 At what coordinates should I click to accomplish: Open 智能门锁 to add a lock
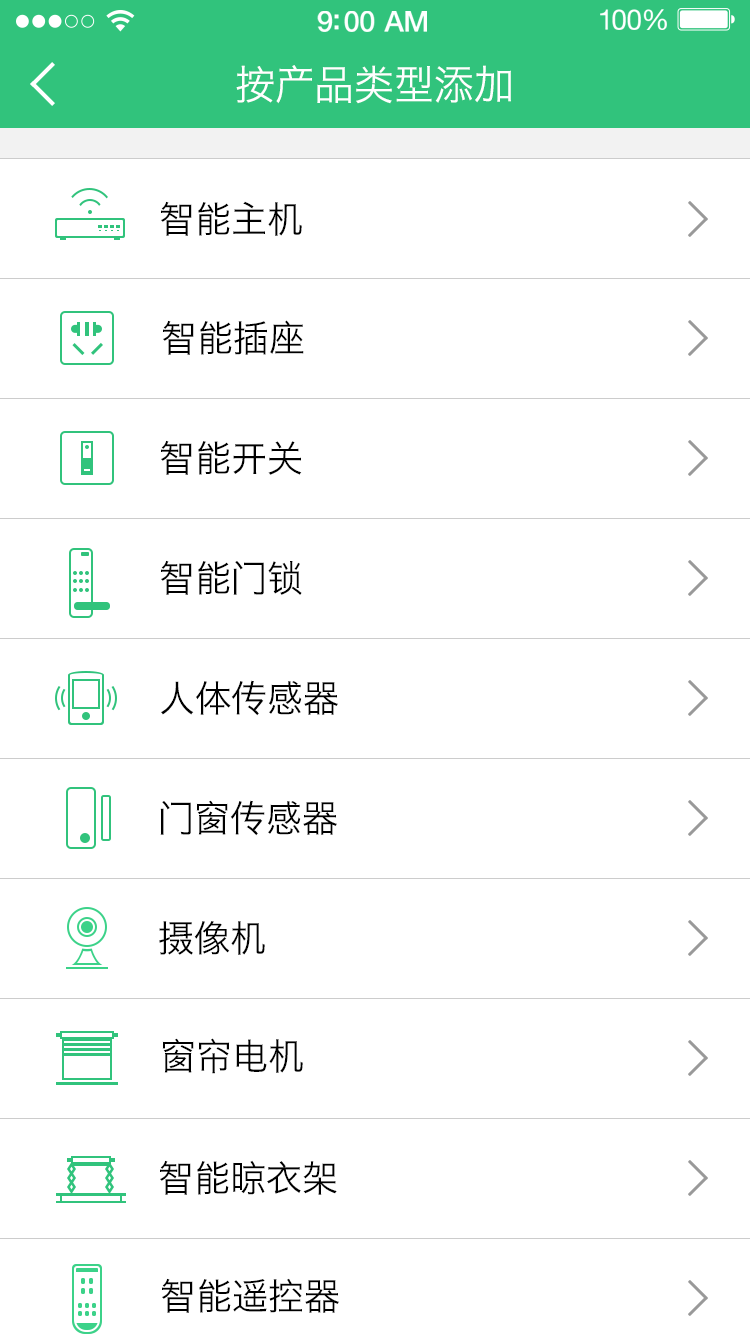point(375,579)
